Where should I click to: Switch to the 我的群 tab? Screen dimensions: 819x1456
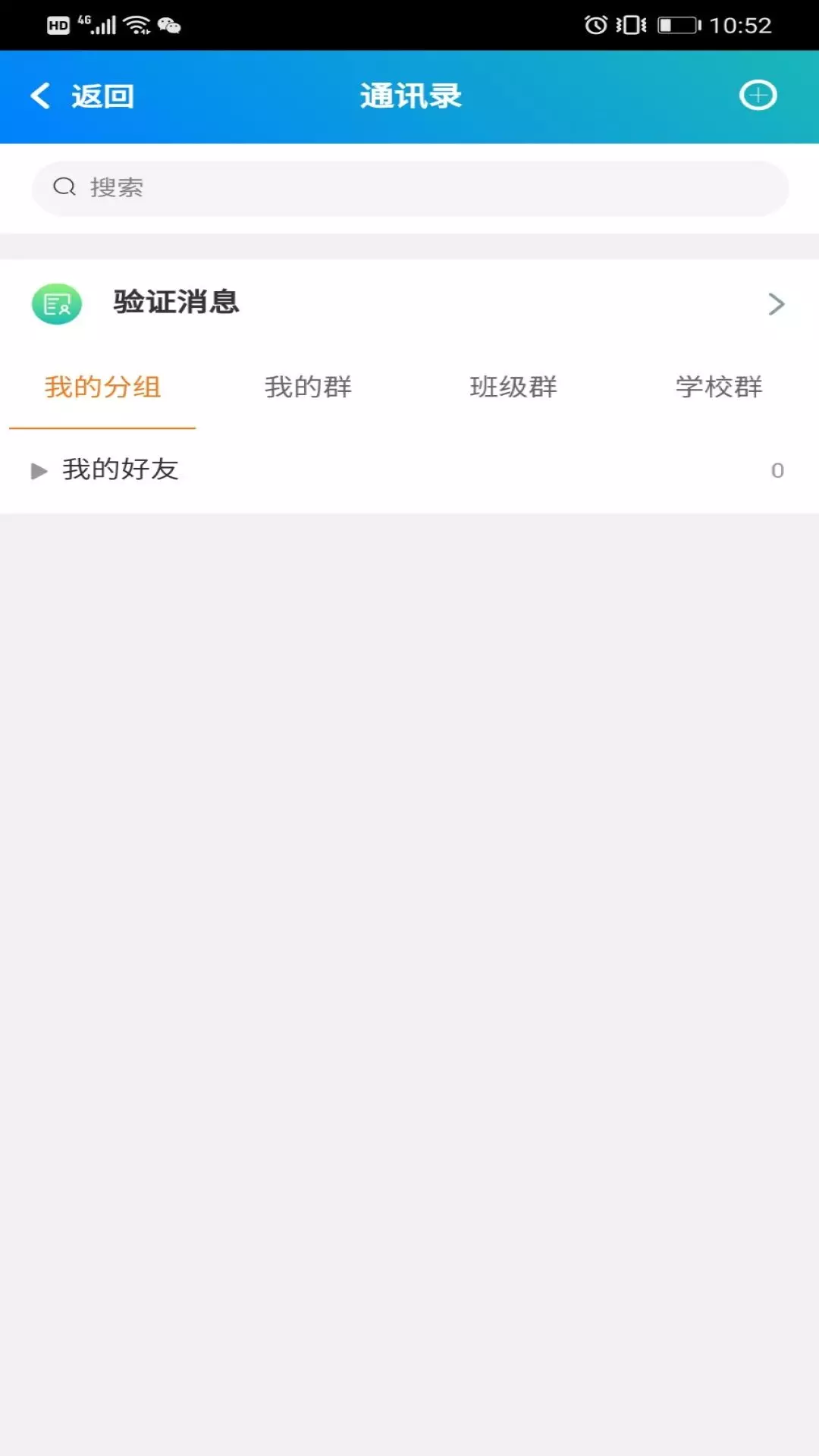307,388
